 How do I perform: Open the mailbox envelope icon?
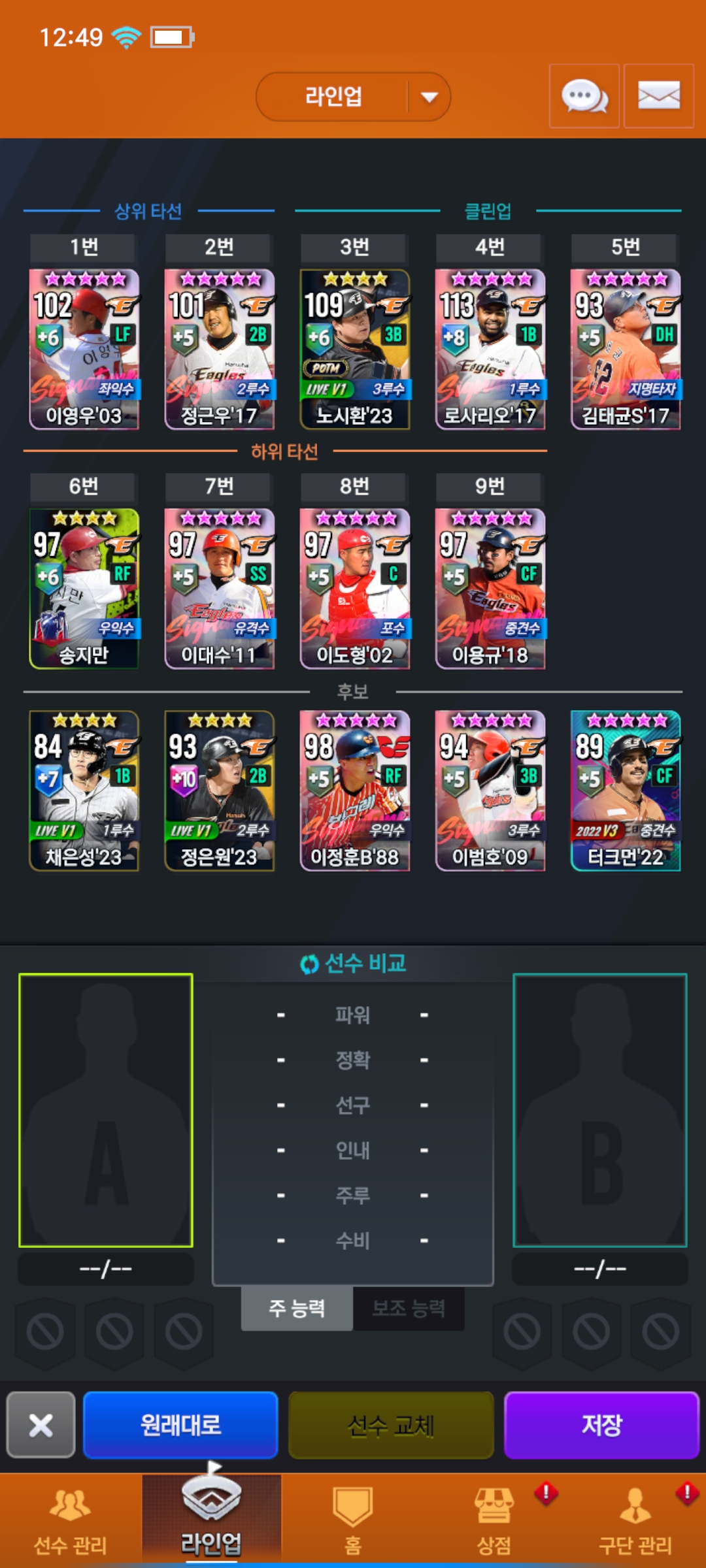[658, 96]
